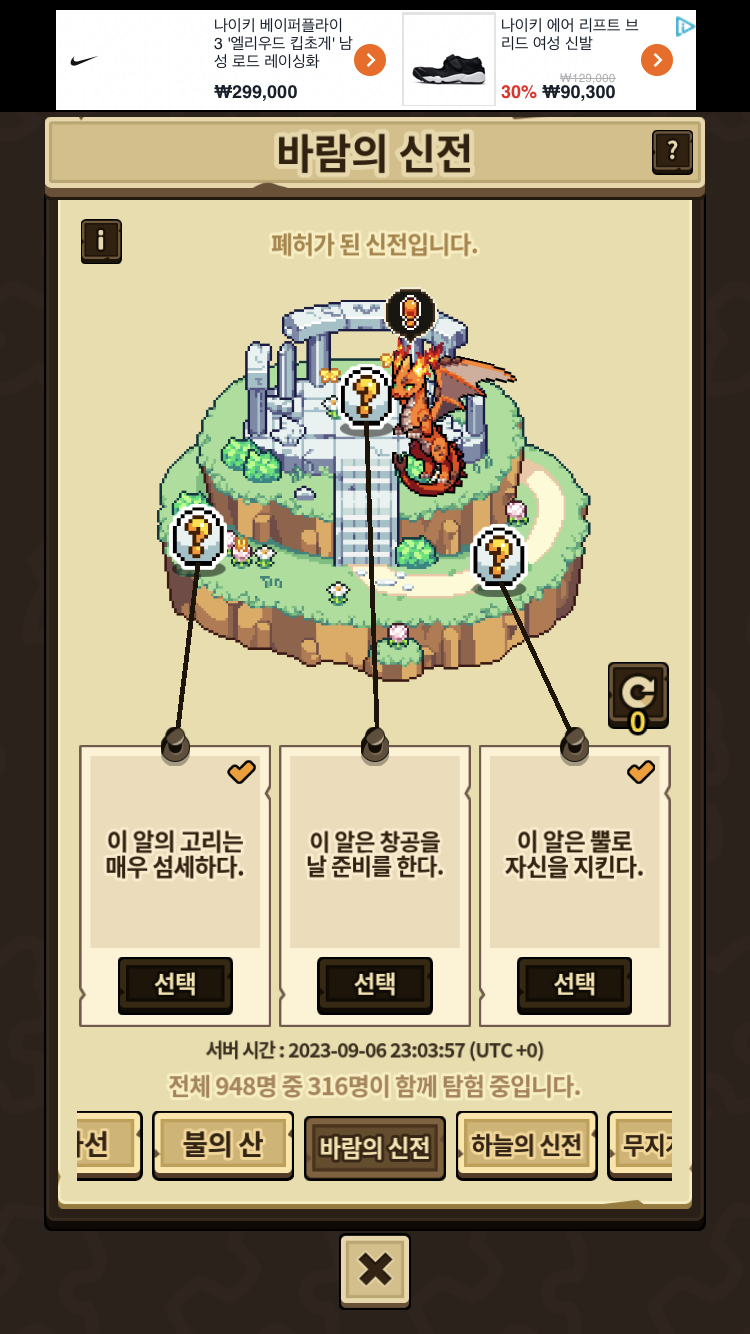
Task: Select the egg preparing to fly the sky
Action: tap(375, 984)
